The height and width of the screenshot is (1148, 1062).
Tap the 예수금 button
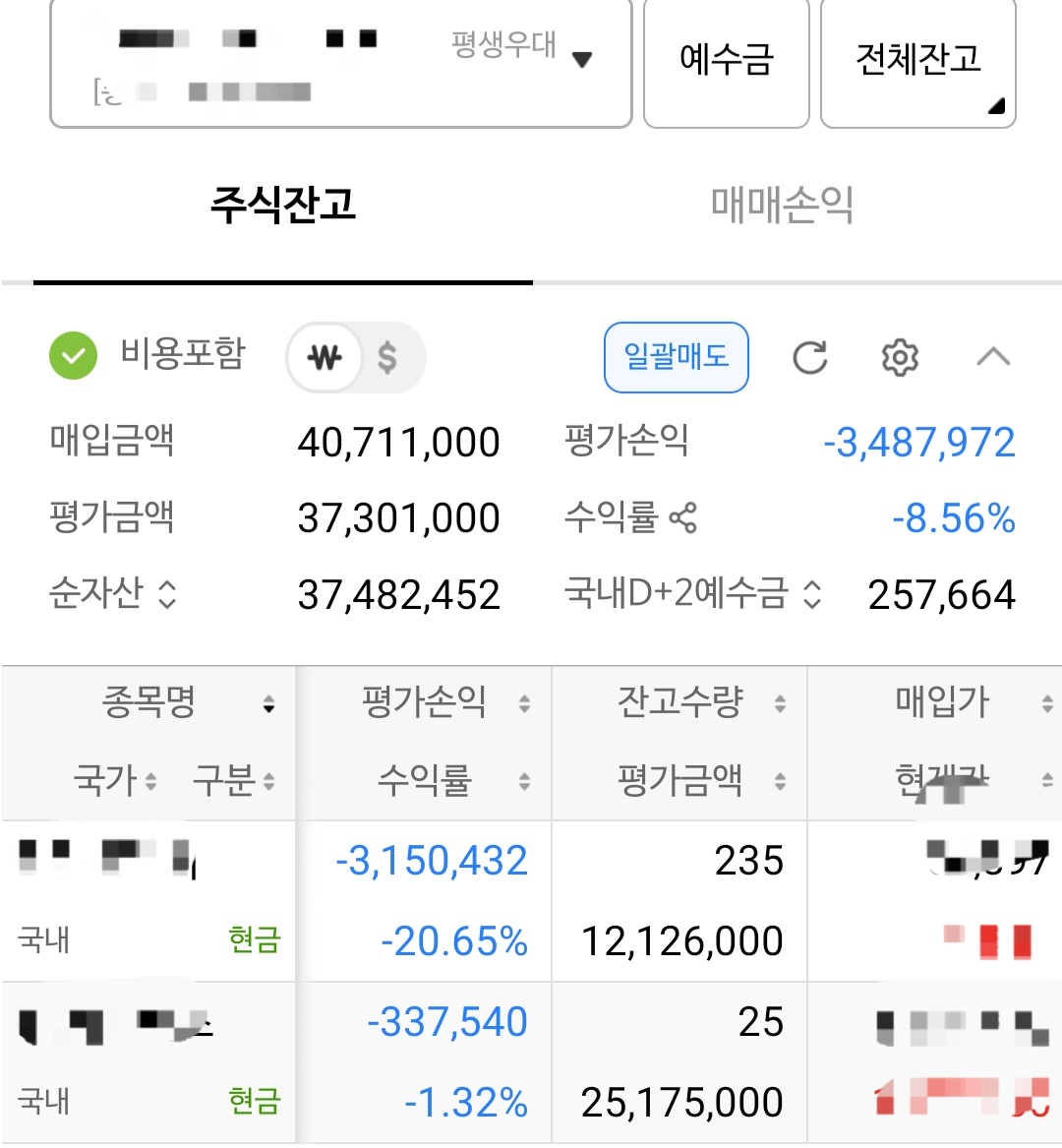[x=726, y=61]
